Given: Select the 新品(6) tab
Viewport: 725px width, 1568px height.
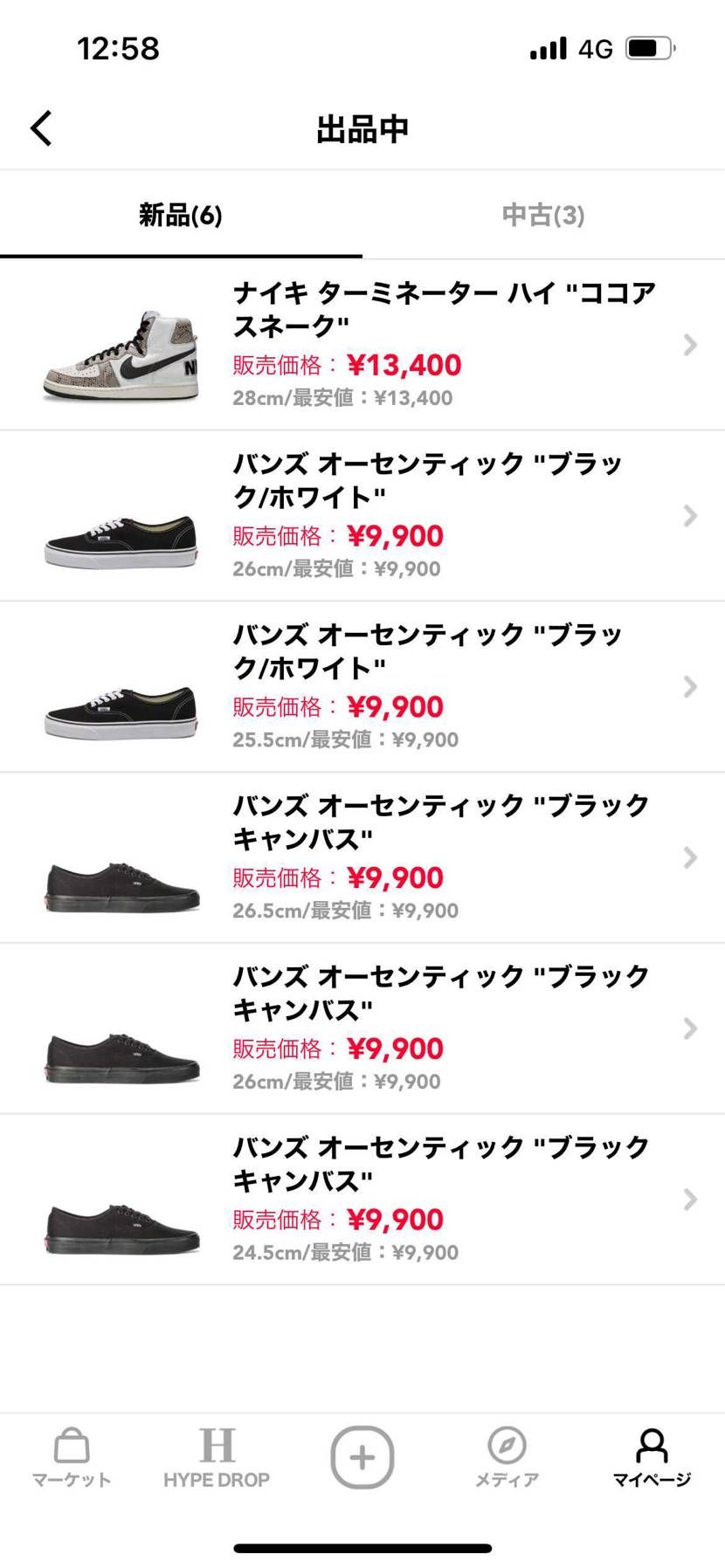Looking at the screenshot, I should coord(181,215).
